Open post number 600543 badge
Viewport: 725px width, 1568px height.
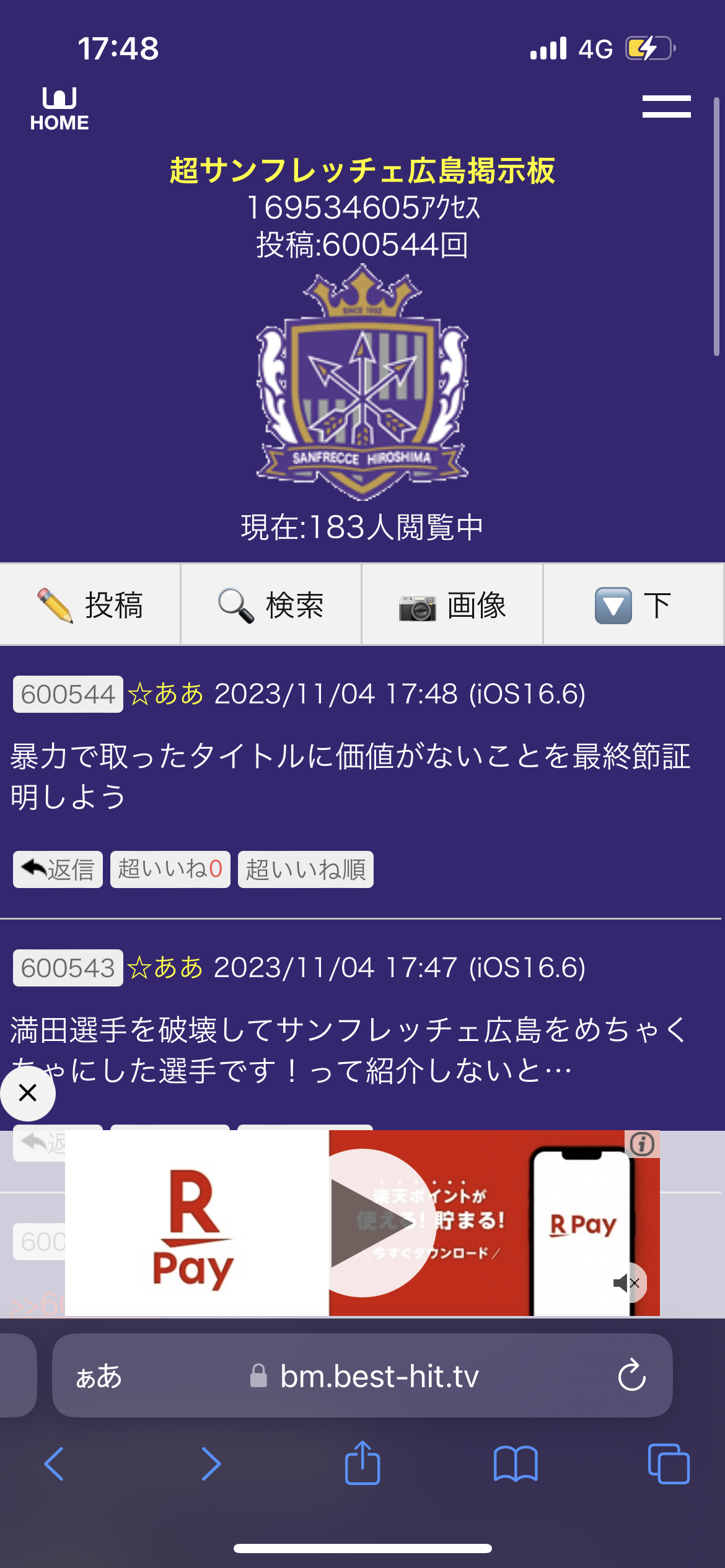(x=68, y=968)
